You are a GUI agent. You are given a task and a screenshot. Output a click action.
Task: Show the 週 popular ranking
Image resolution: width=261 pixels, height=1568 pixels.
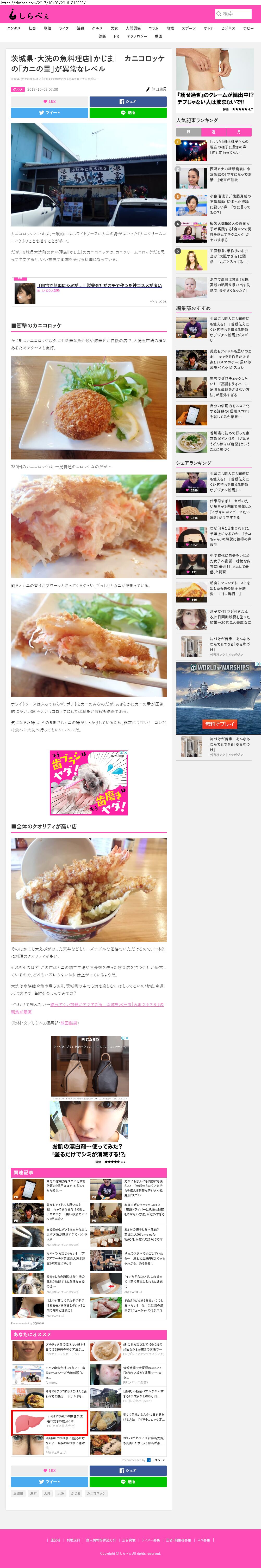pos(213,132)
